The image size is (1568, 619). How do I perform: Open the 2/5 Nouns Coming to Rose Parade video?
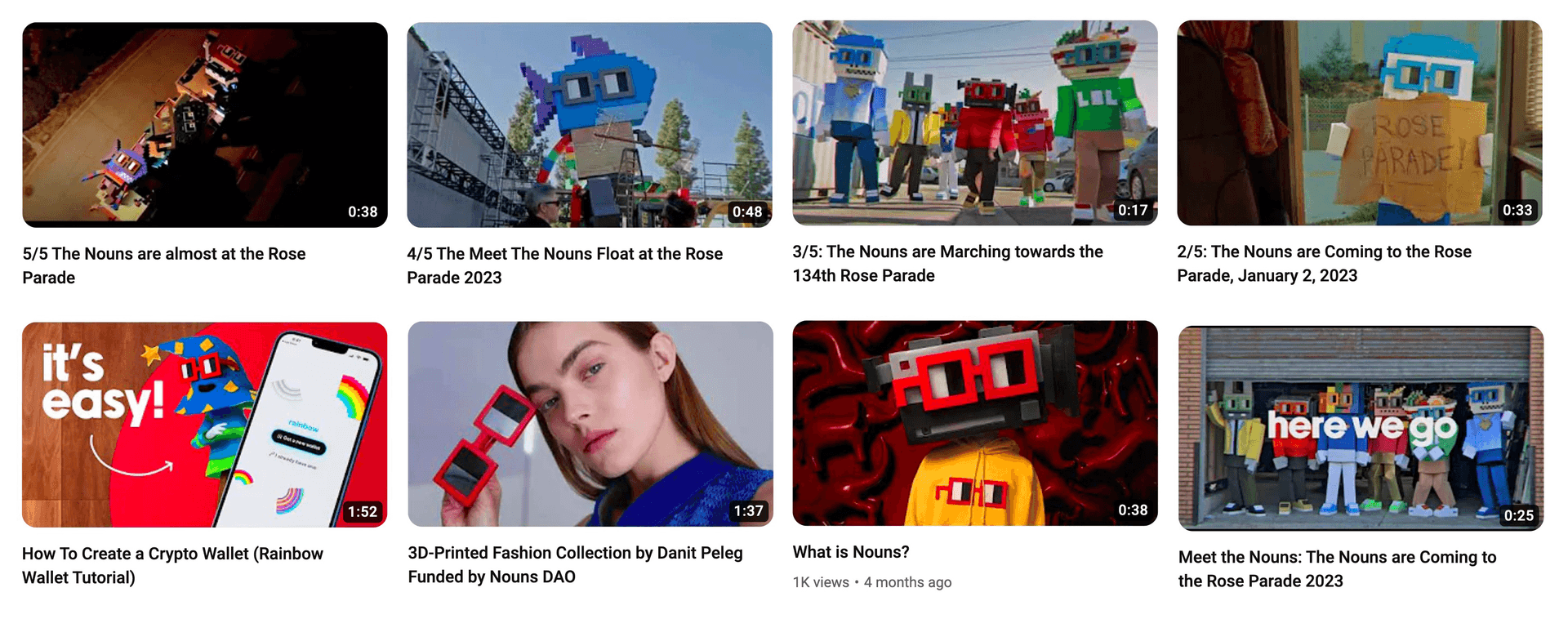[x=1359, y=123]
